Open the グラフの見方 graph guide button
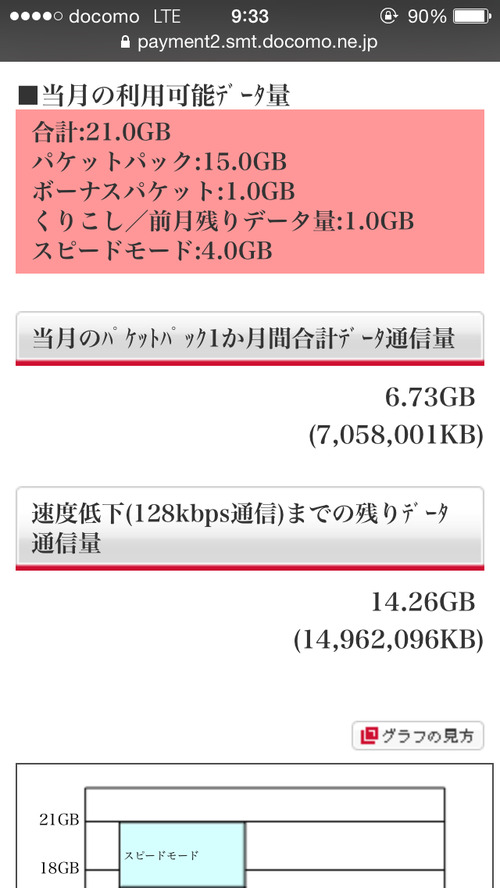The width and height of the screenshot is (500, 888). (418, 736)
